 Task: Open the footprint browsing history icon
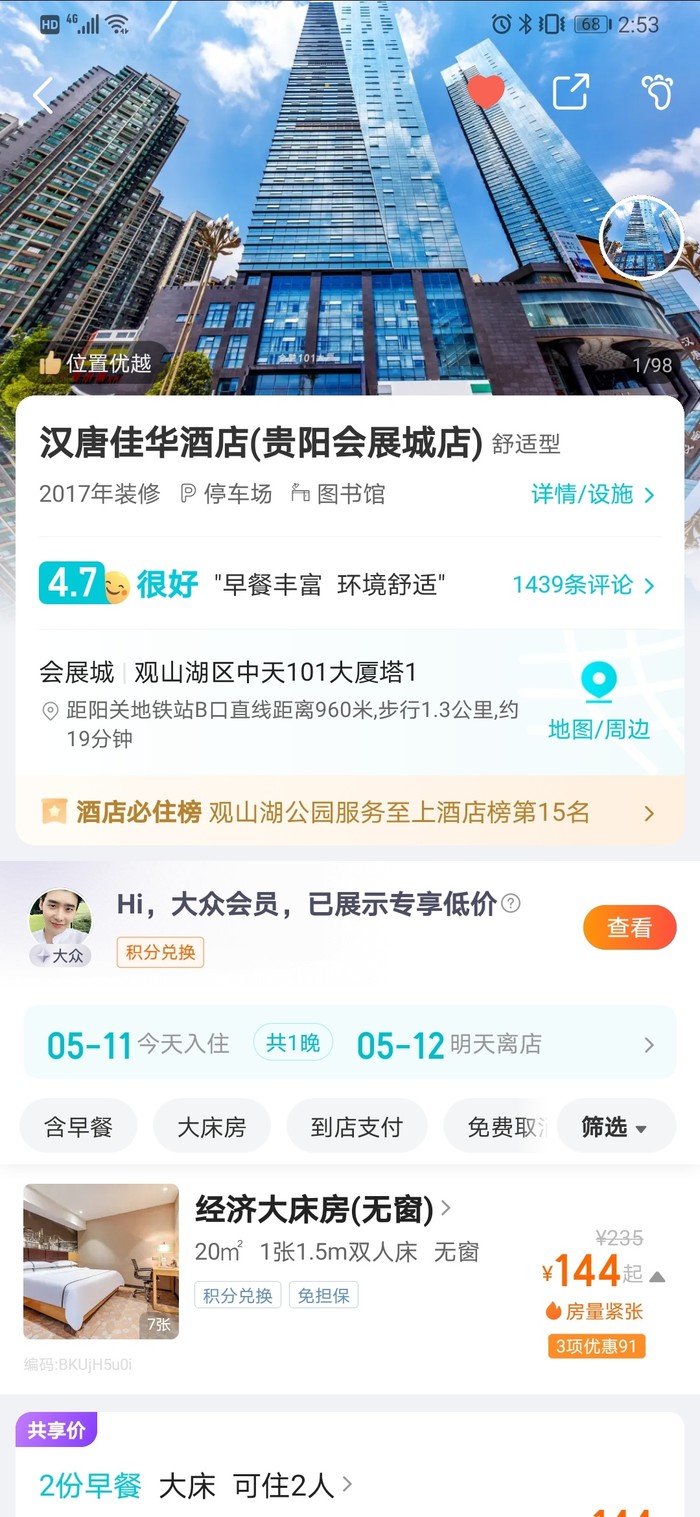click(657, 92)
